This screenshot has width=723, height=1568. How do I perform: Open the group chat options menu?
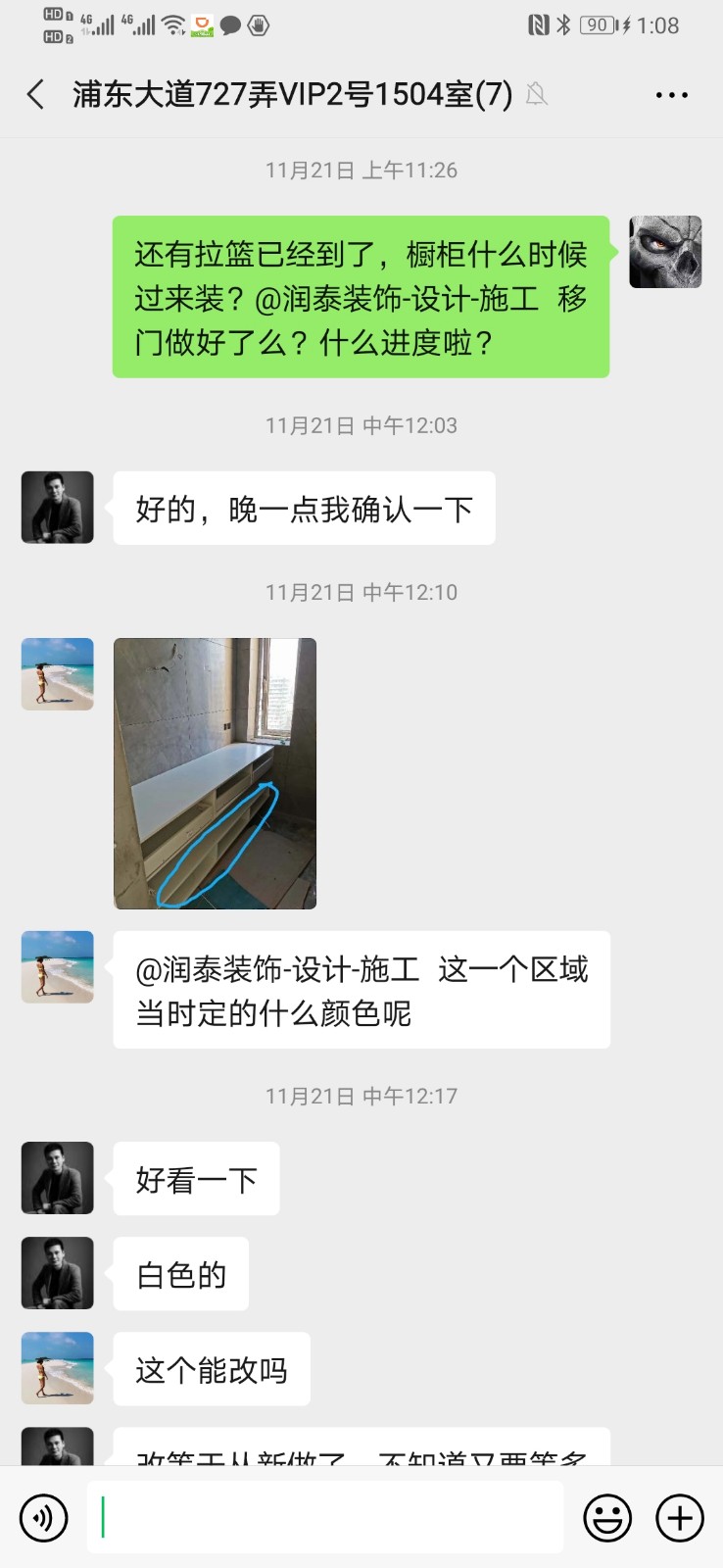tap(671, 95)
